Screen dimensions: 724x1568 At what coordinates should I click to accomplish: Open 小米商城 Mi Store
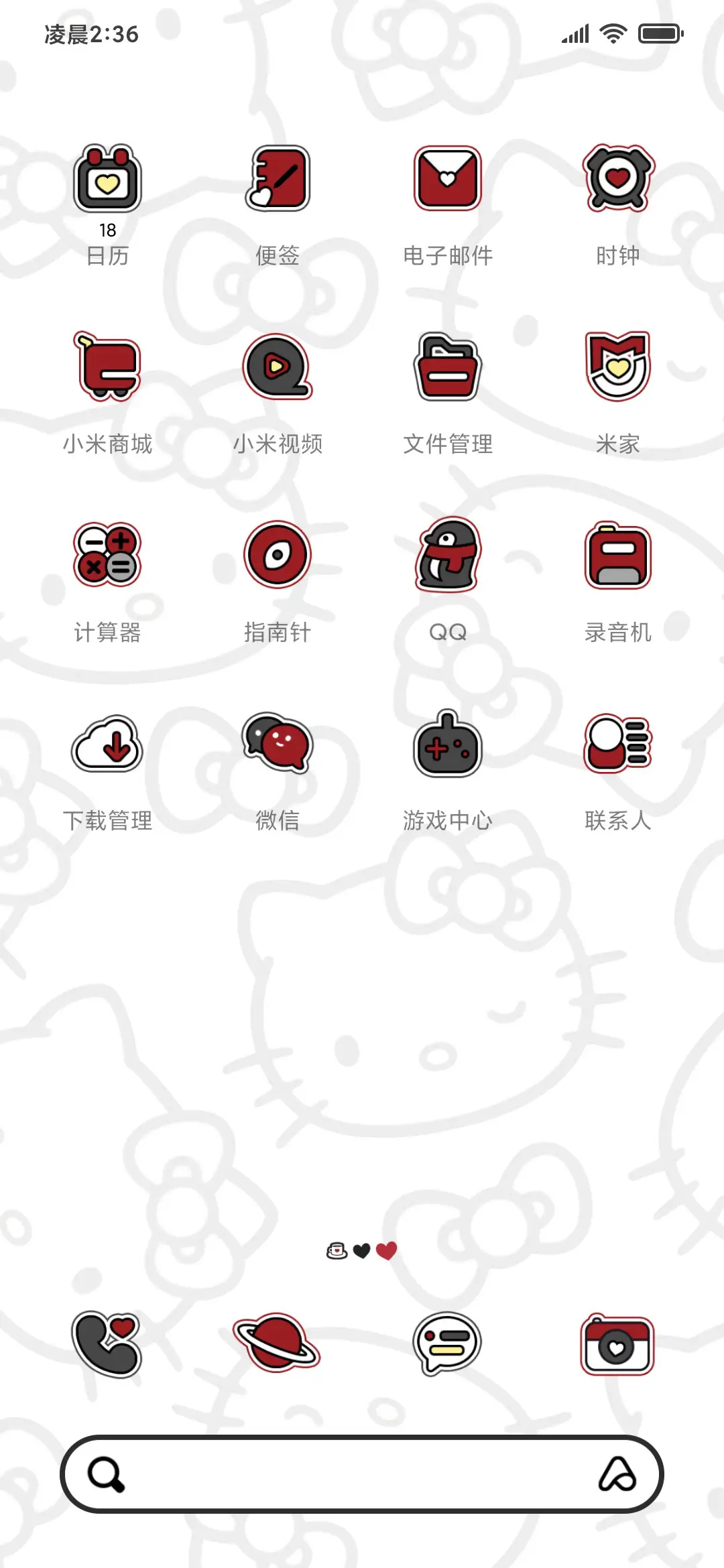click(107, 369)
